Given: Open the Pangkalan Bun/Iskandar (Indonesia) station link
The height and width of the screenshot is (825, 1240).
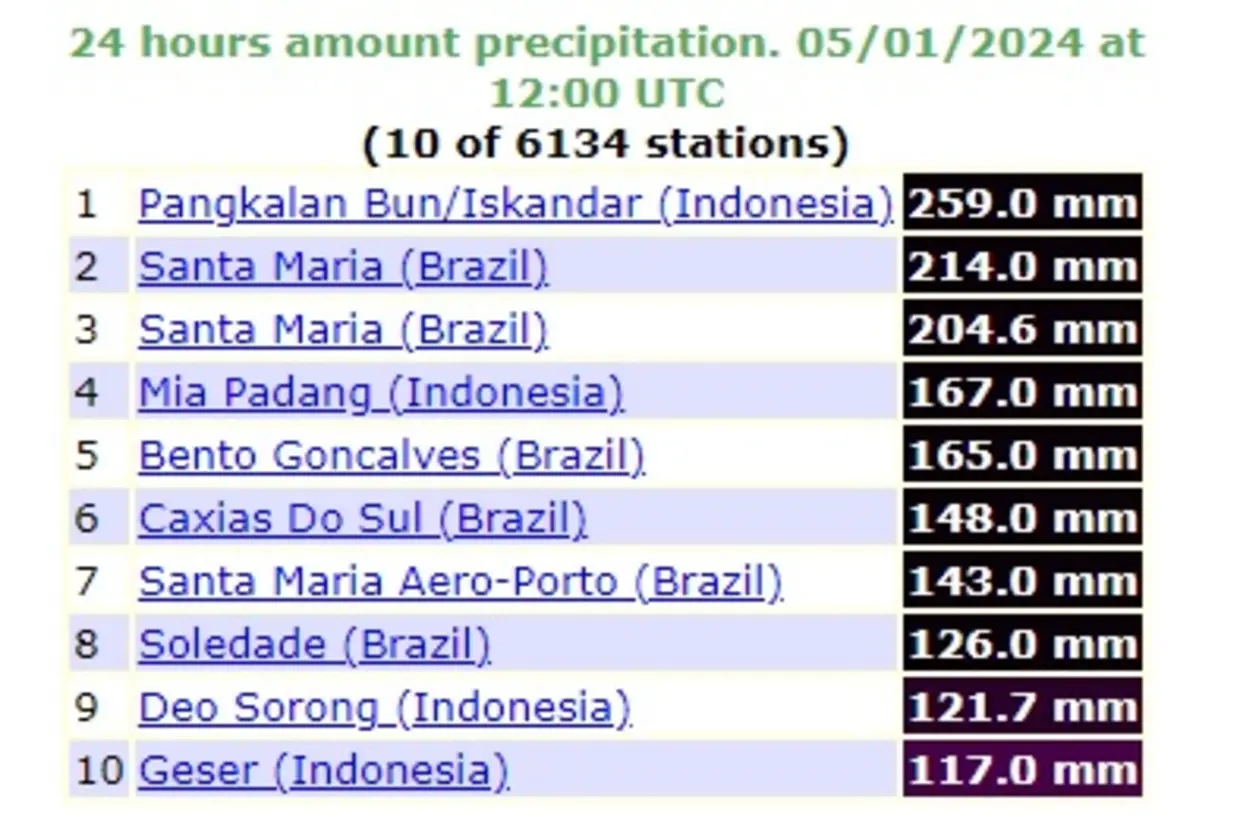Looking at the screenshot, I should pos(515,204).
